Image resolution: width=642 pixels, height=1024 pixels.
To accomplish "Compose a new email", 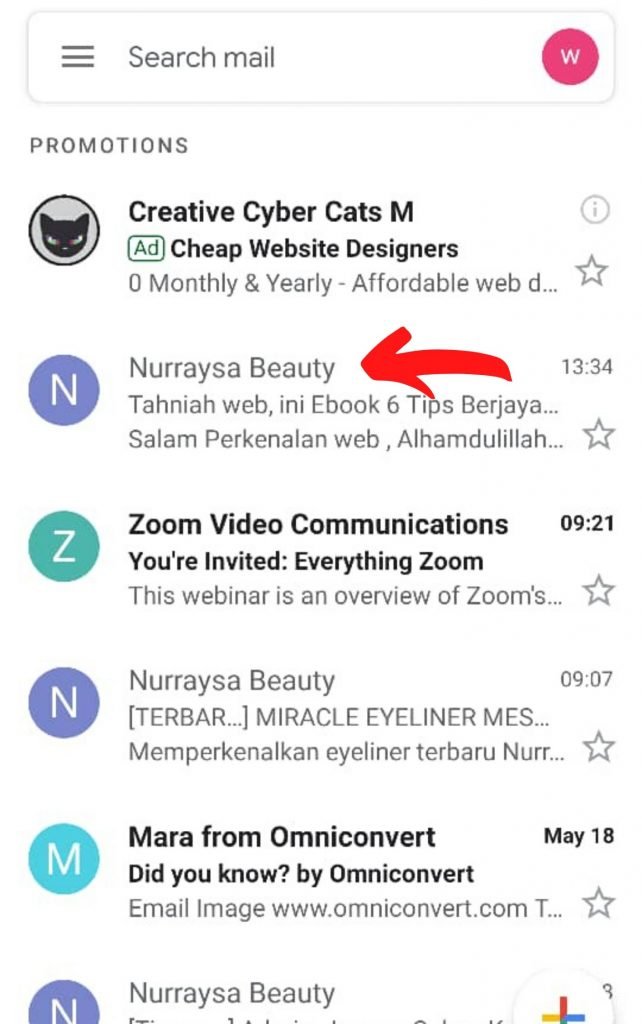I will (x=563, y=1005).
